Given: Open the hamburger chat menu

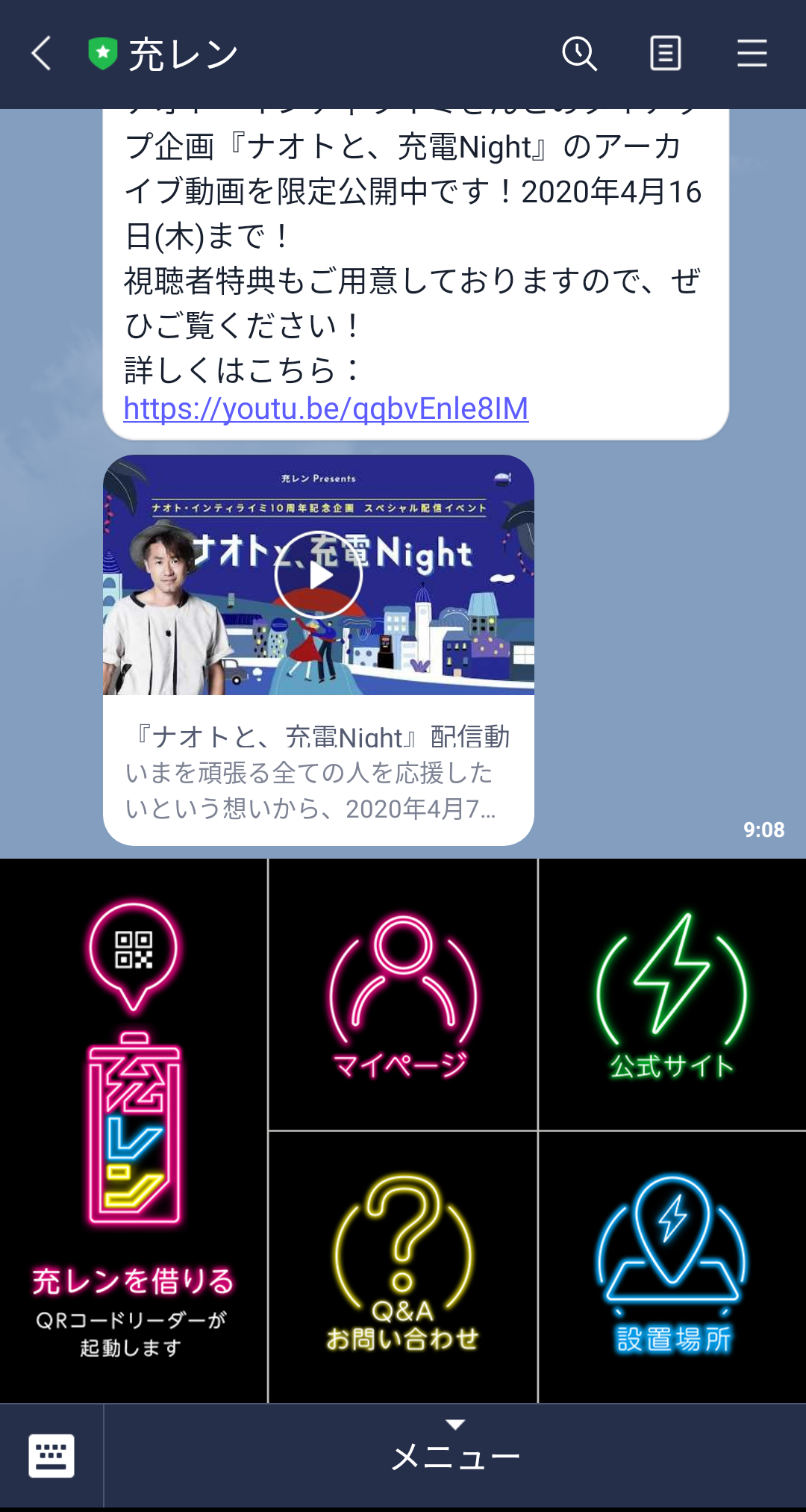Looking at the screenshot, I should [752, 54].
